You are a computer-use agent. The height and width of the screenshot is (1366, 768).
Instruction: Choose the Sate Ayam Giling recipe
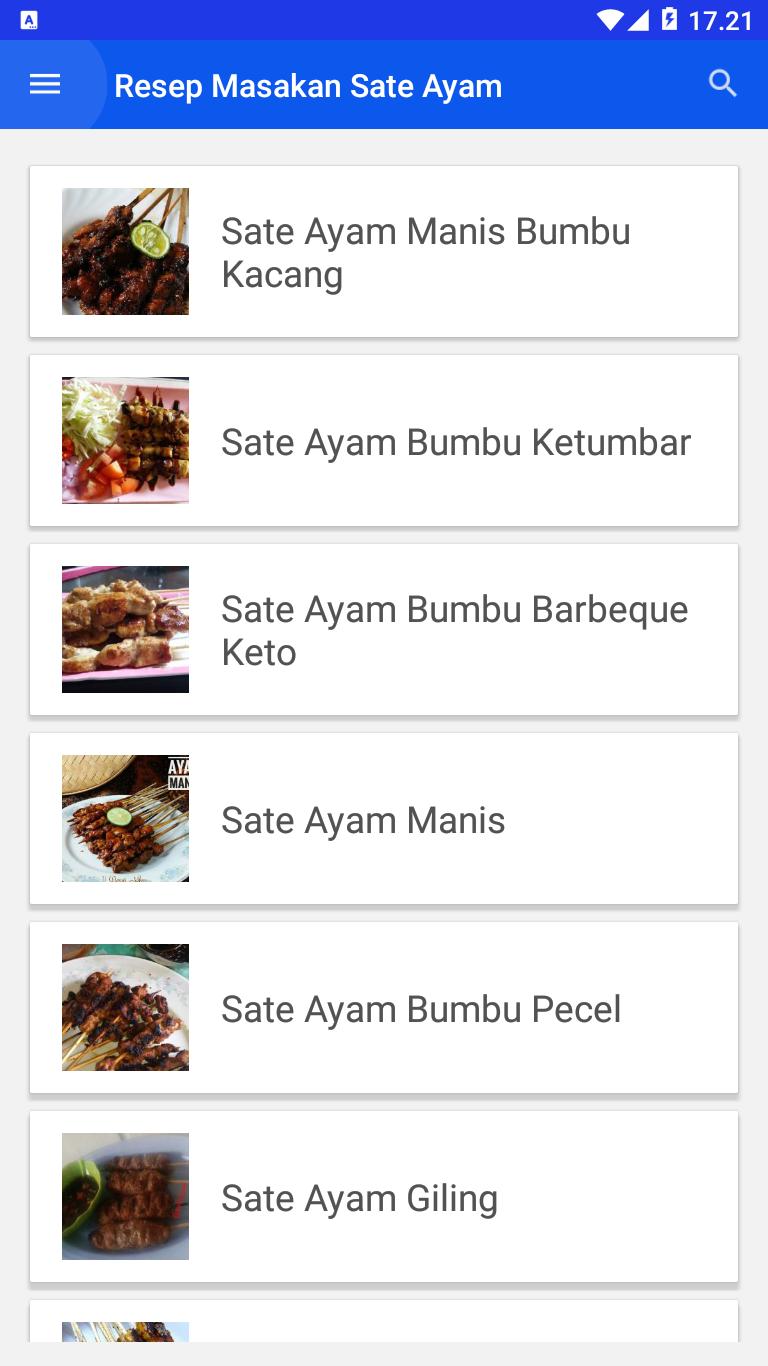(384, 1197)
